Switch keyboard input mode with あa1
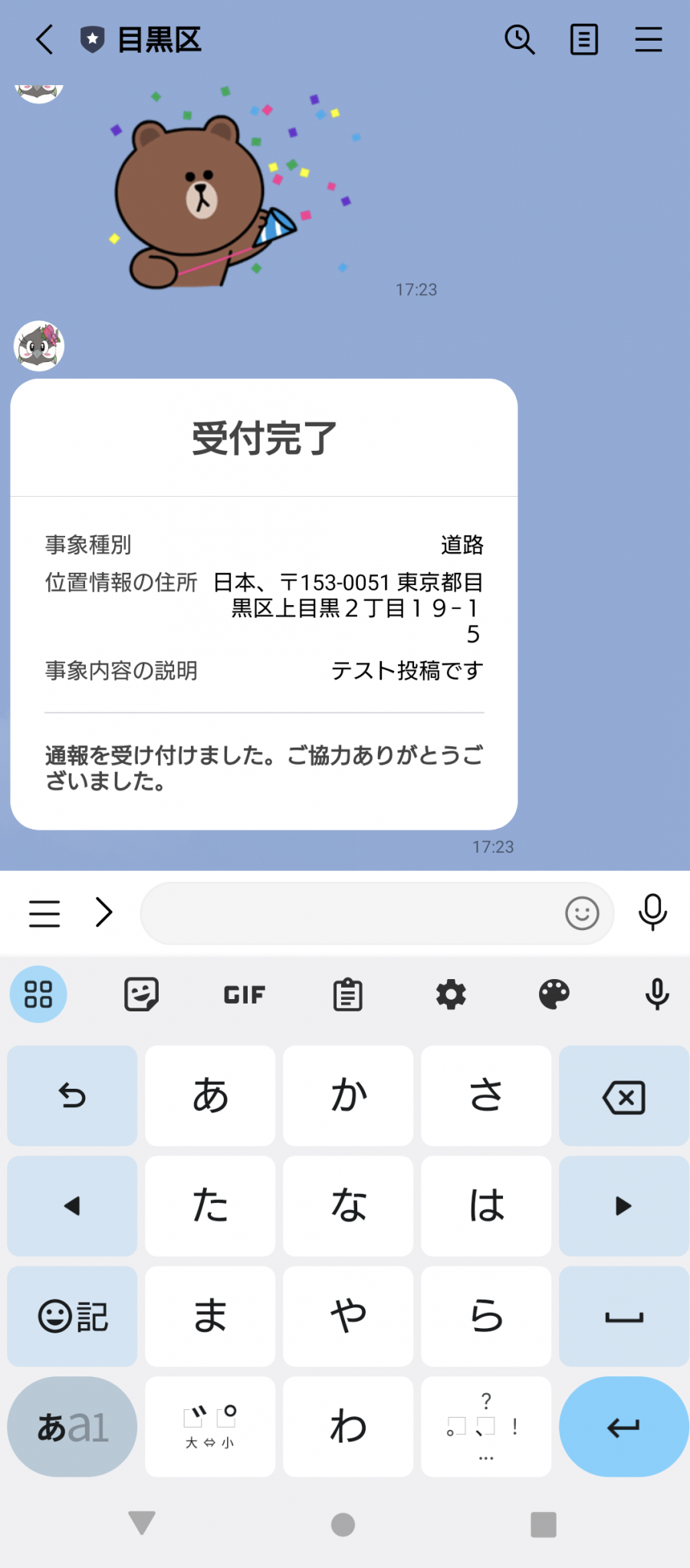The width and height of the screenshot is (690, 1568). coord(72,1427)
